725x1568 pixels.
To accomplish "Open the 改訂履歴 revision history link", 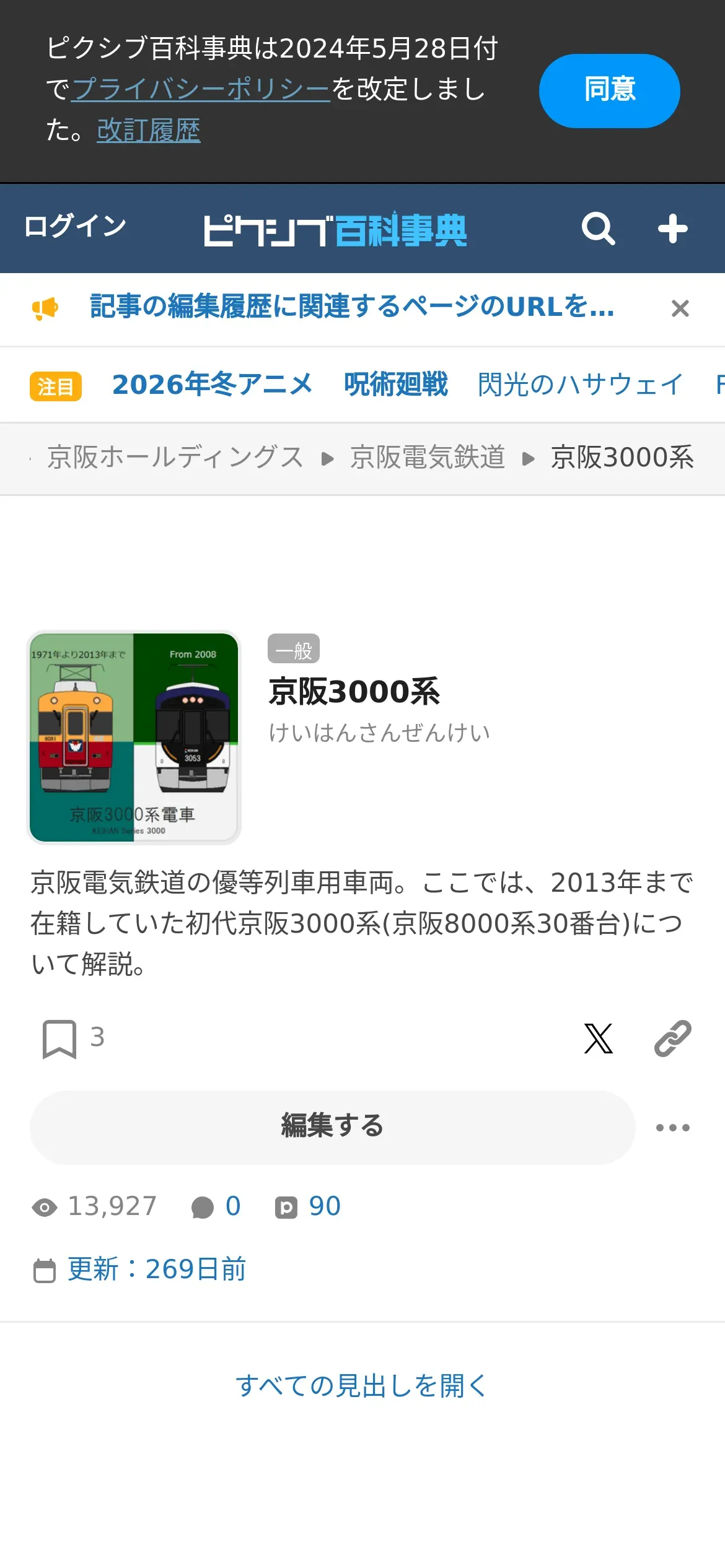I will tap(149, 130).
